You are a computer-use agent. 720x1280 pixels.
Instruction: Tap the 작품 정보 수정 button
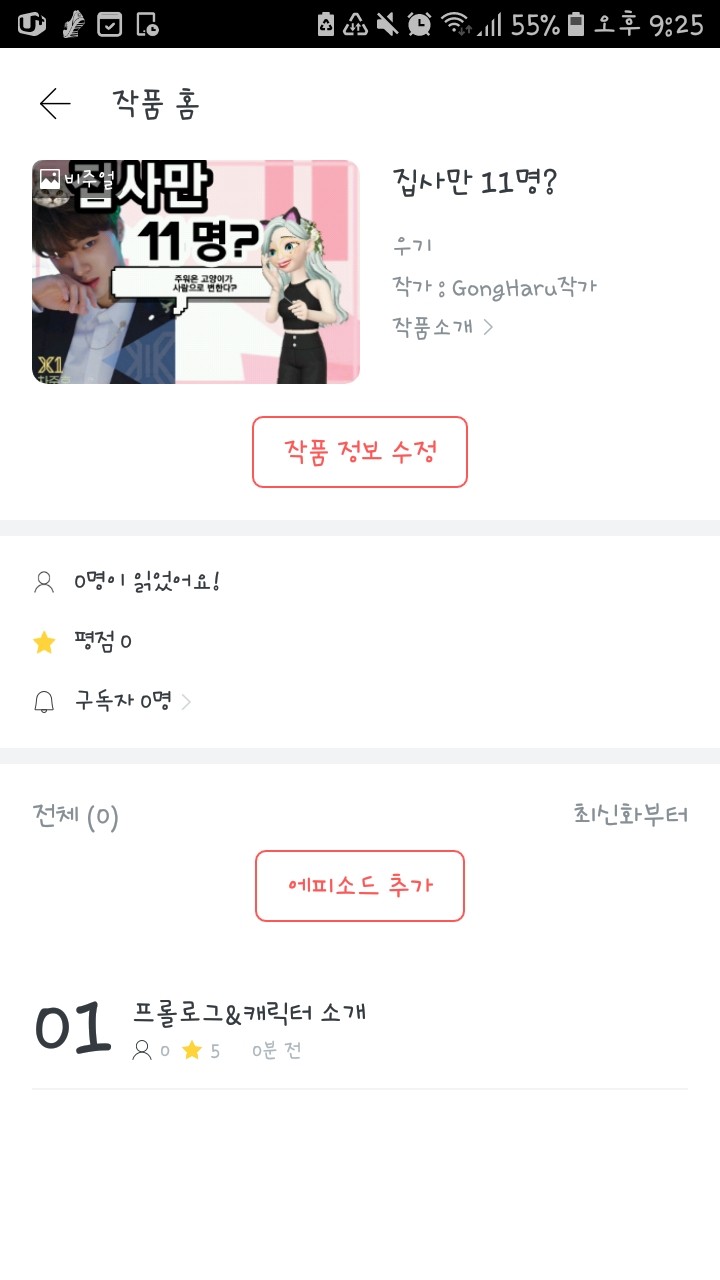point(360,452)
